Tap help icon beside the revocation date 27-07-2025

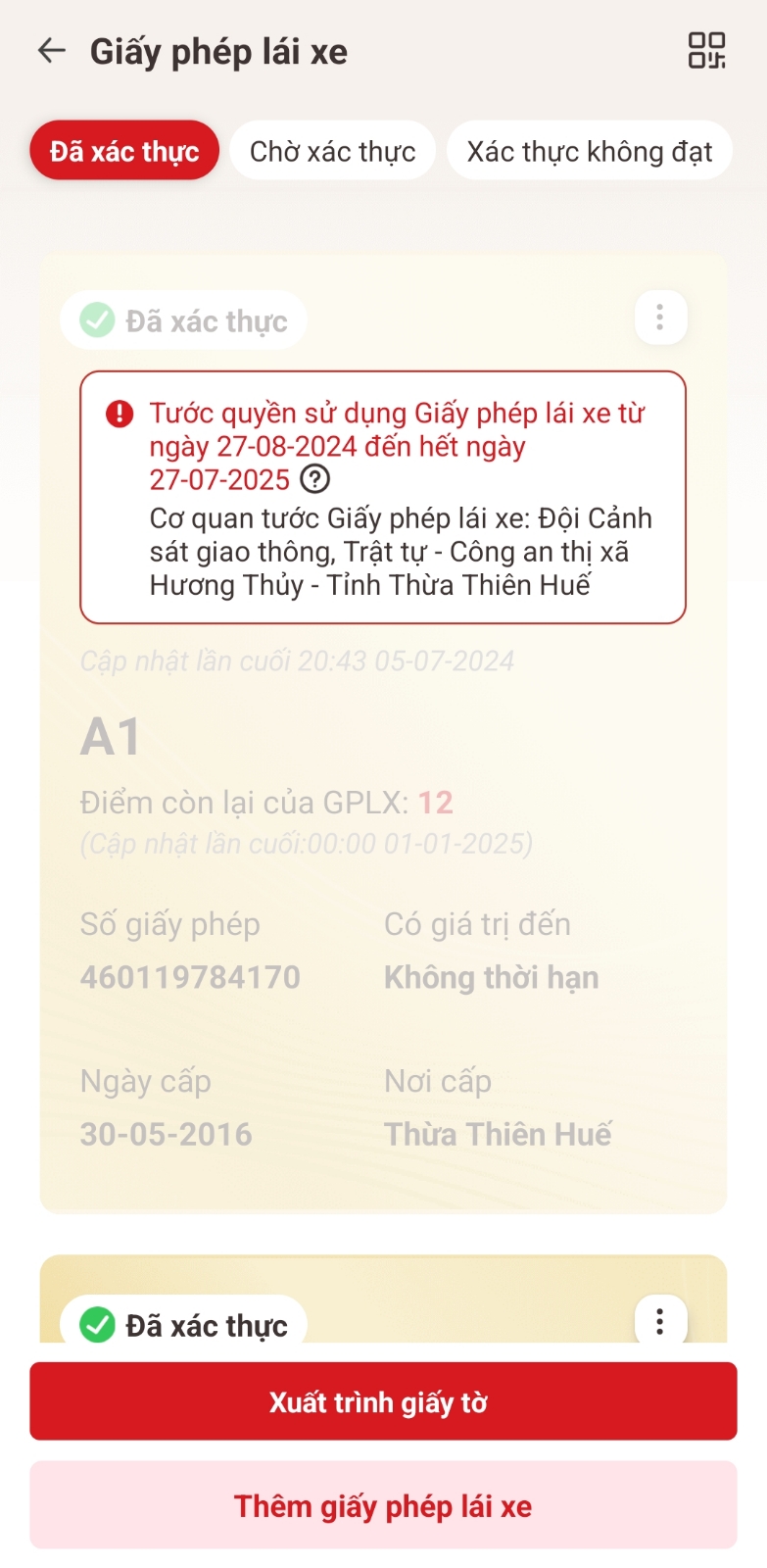point(314,479)
